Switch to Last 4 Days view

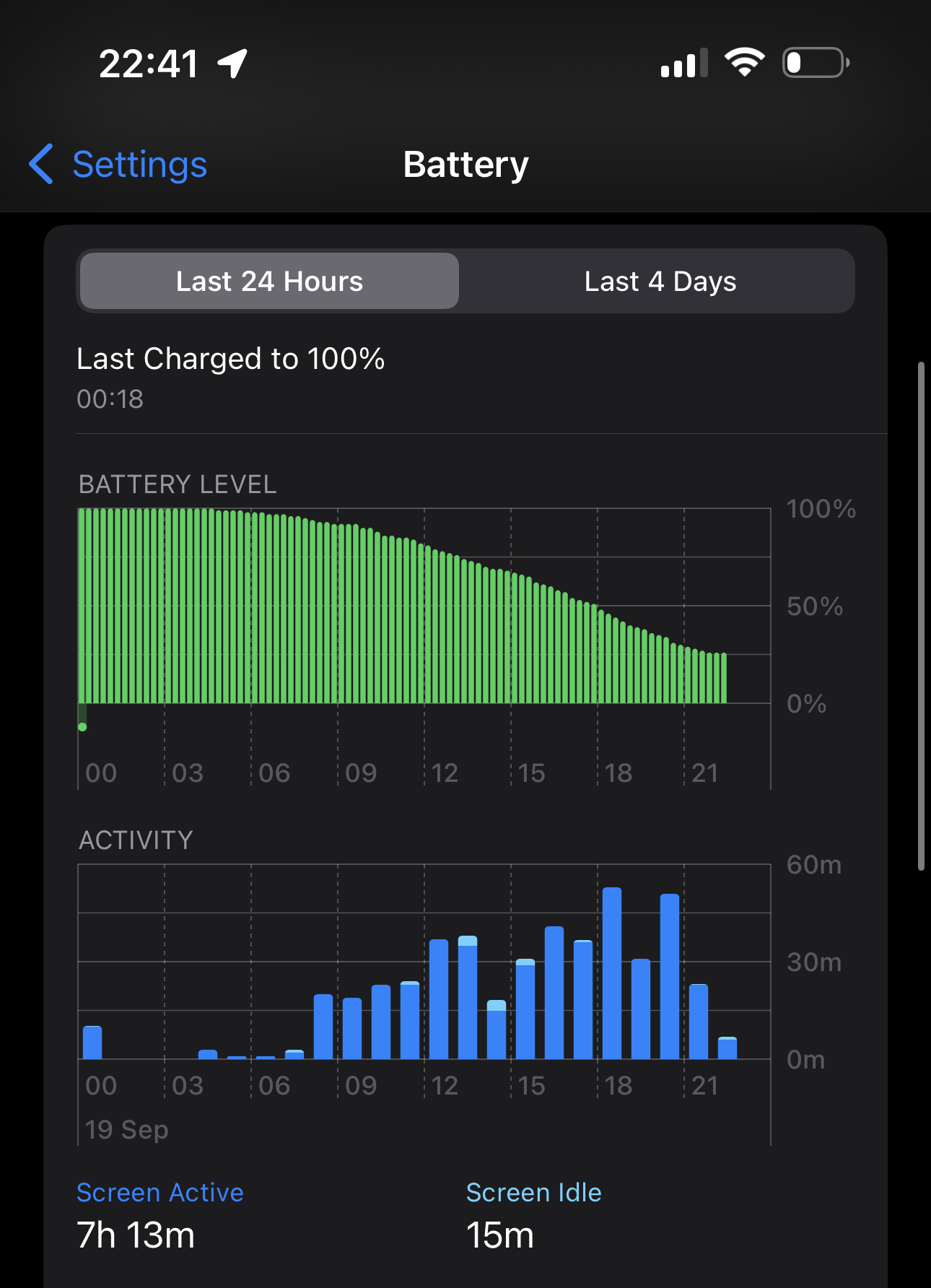(660, 282)
